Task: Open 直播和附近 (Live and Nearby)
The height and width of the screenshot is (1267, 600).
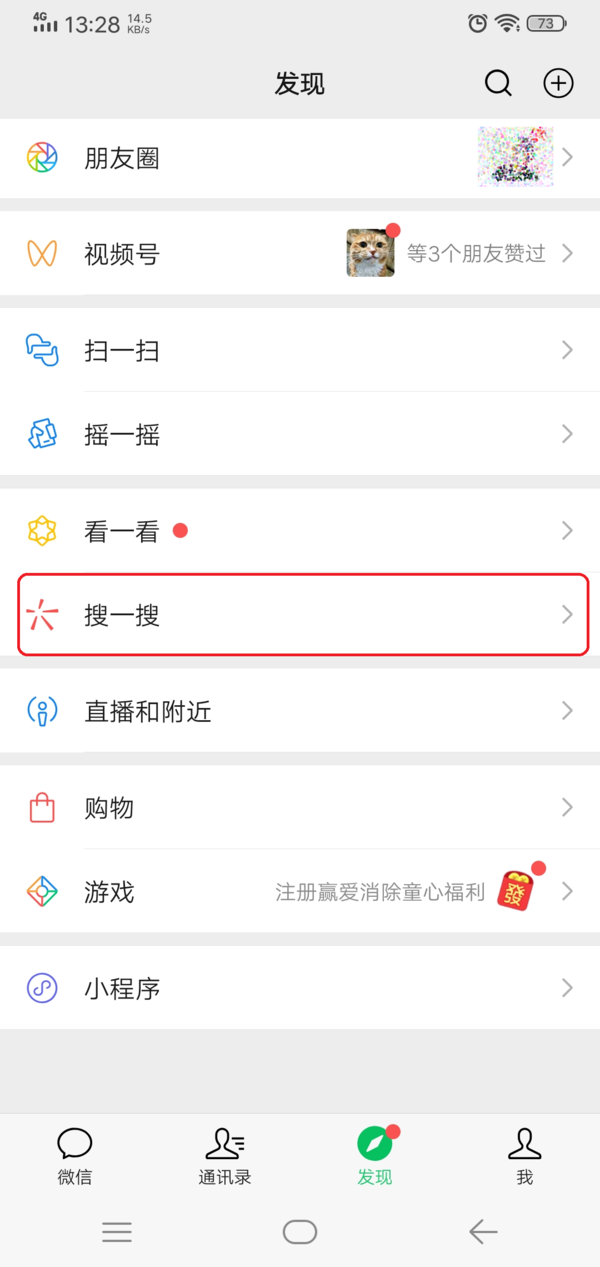Action: [x=300, y=711]
